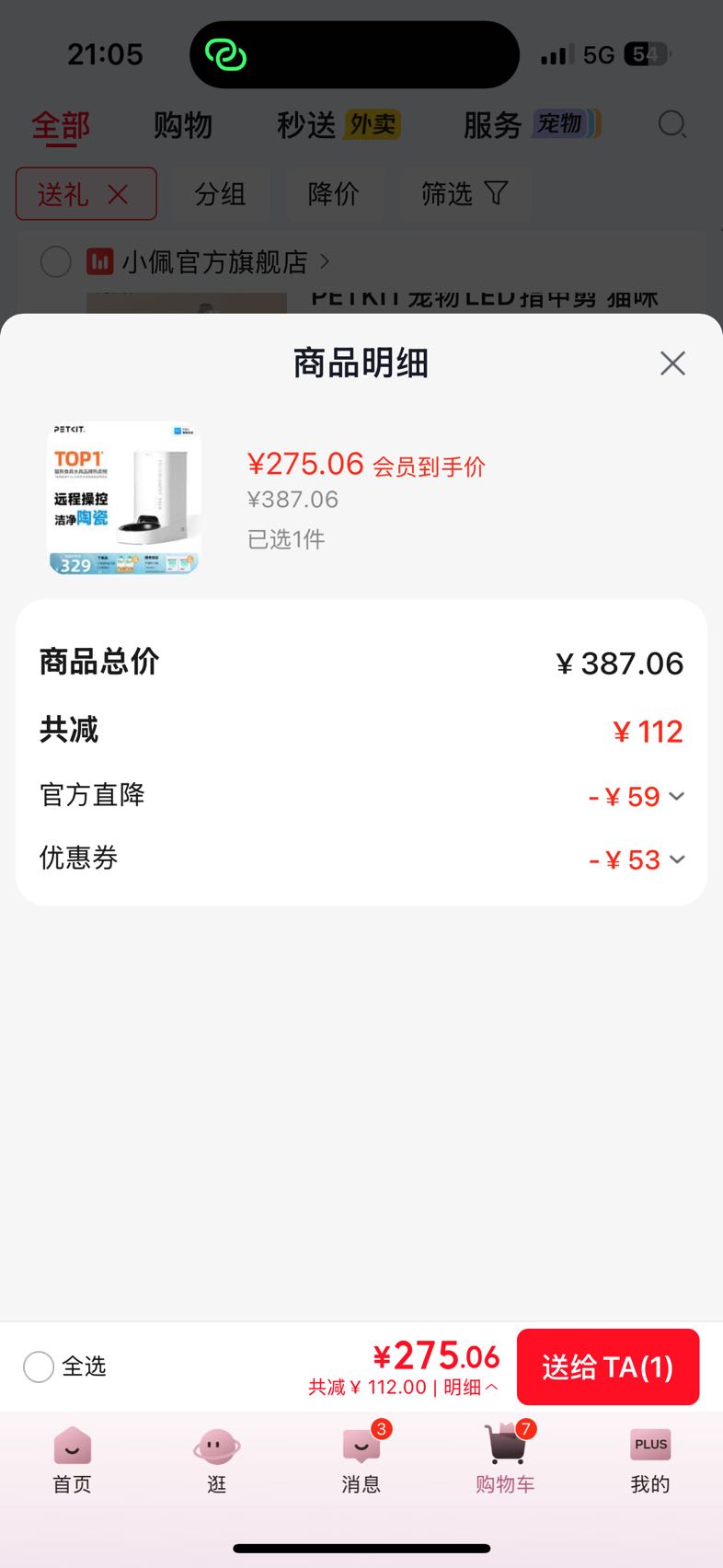Open the 购物车 tab

[x=505, y=1459]
